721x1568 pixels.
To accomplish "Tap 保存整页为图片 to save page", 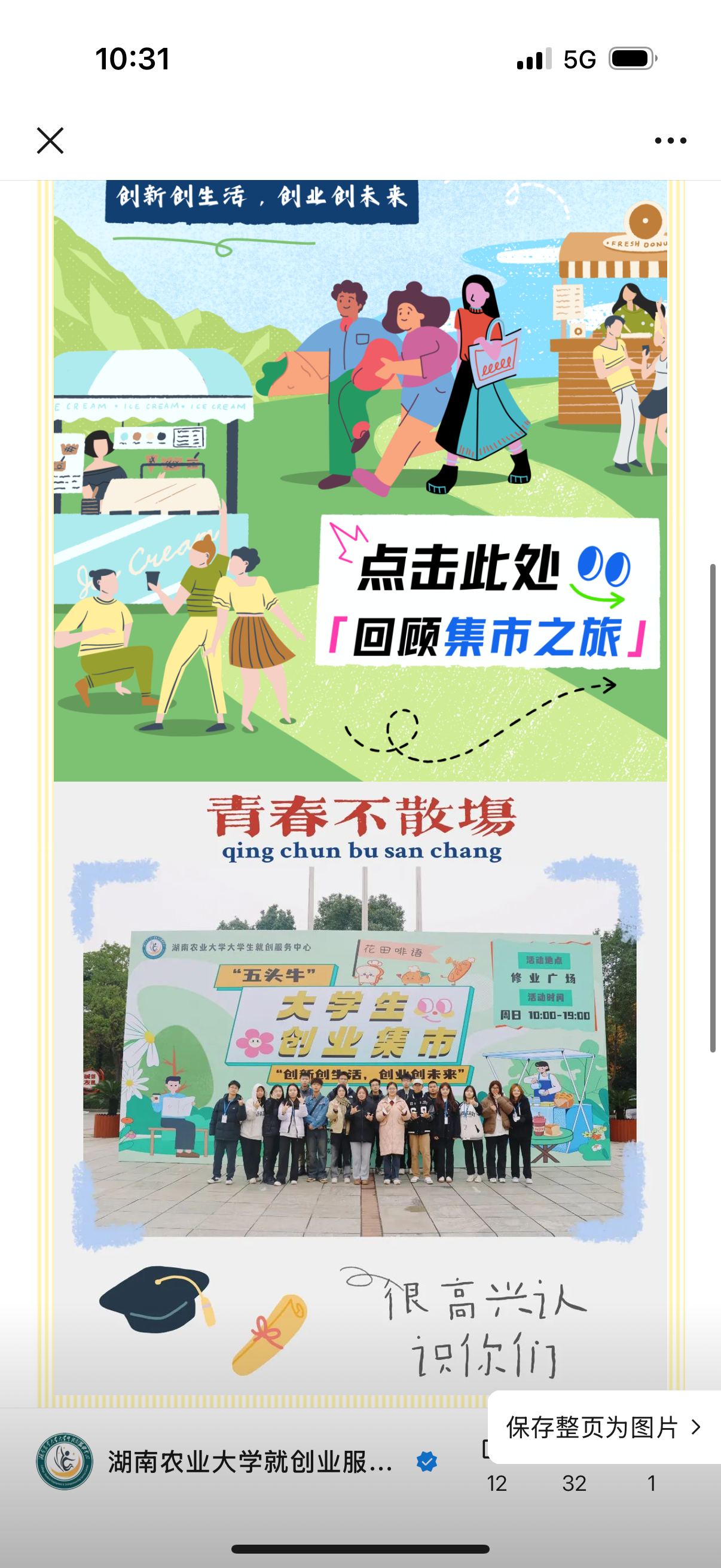I will coord(603,1427).
